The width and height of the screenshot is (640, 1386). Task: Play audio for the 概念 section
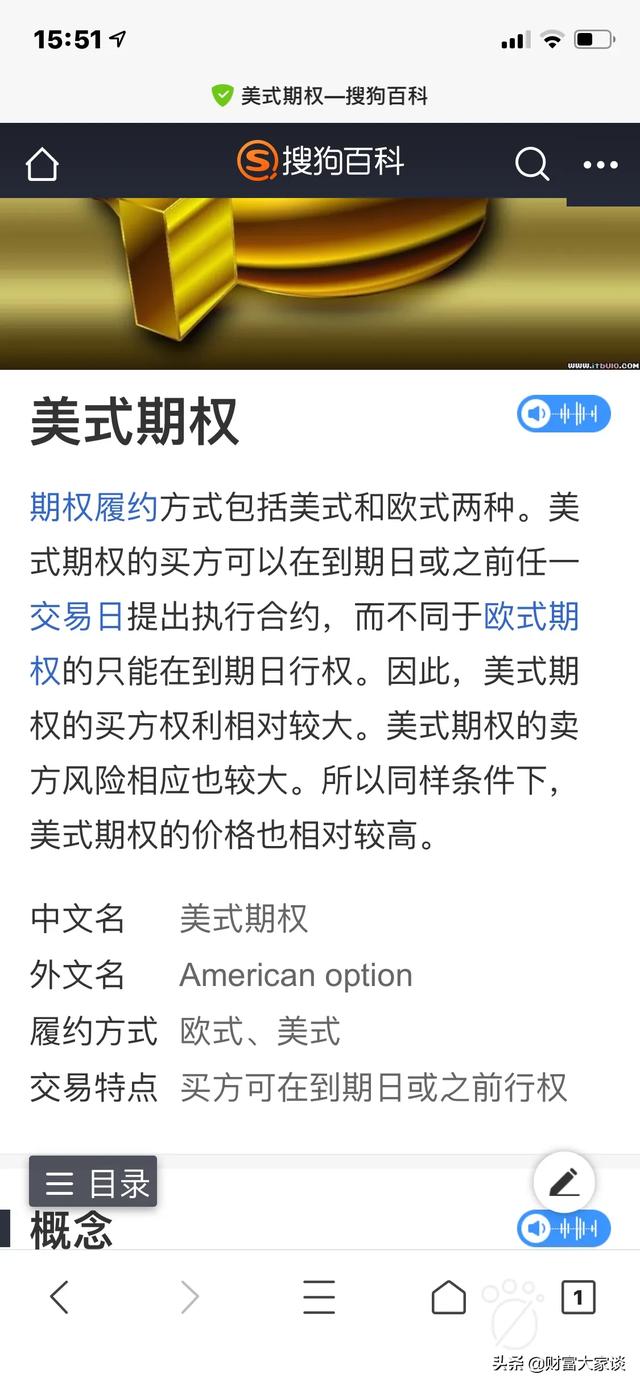563,1228
